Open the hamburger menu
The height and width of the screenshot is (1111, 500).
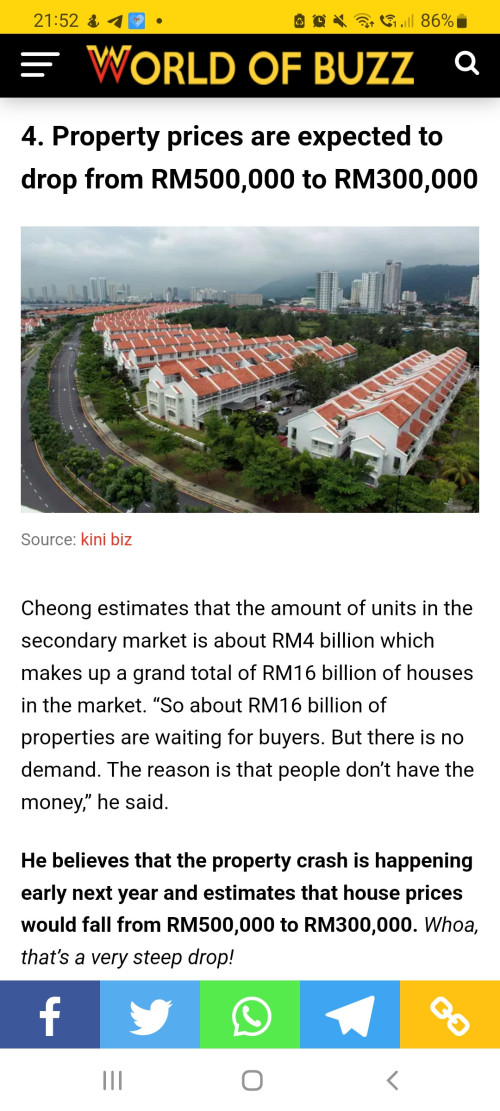point(40,66)
